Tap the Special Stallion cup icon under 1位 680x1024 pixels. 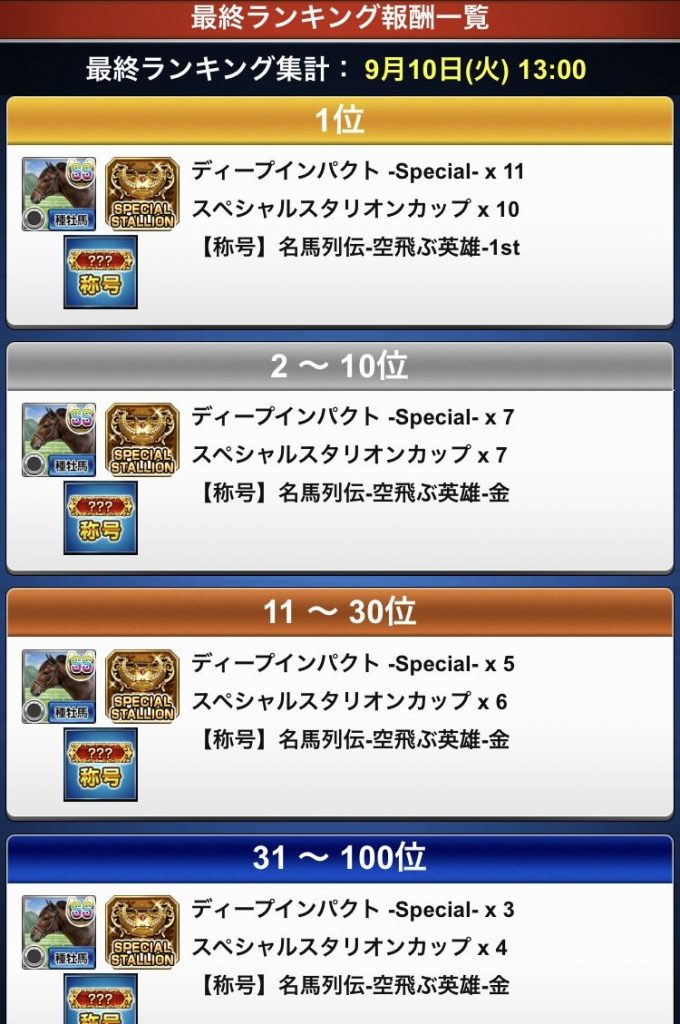point(142,194)
